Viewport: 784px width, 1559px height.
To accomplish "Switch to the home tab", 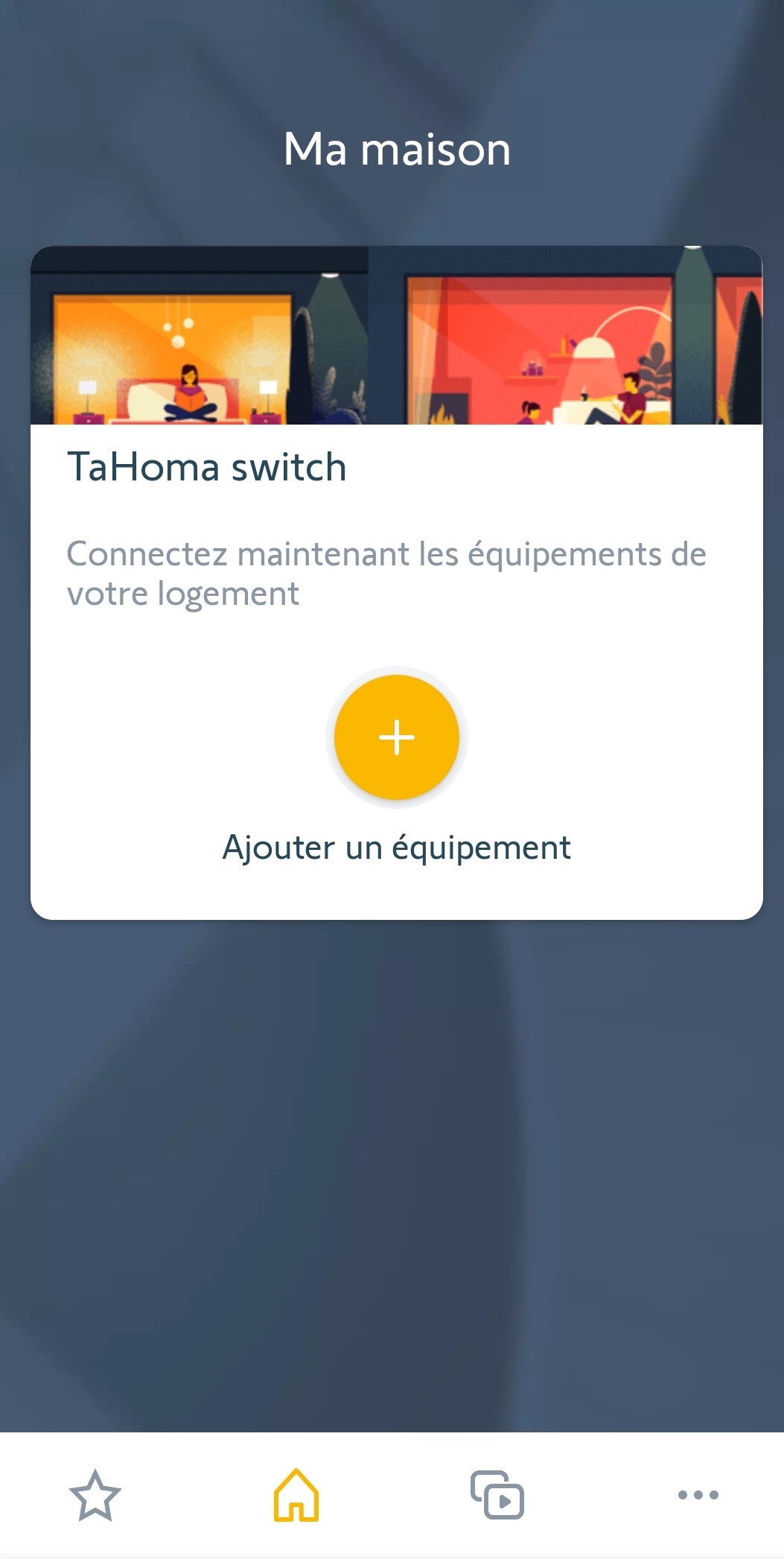I will (296, 1494).
